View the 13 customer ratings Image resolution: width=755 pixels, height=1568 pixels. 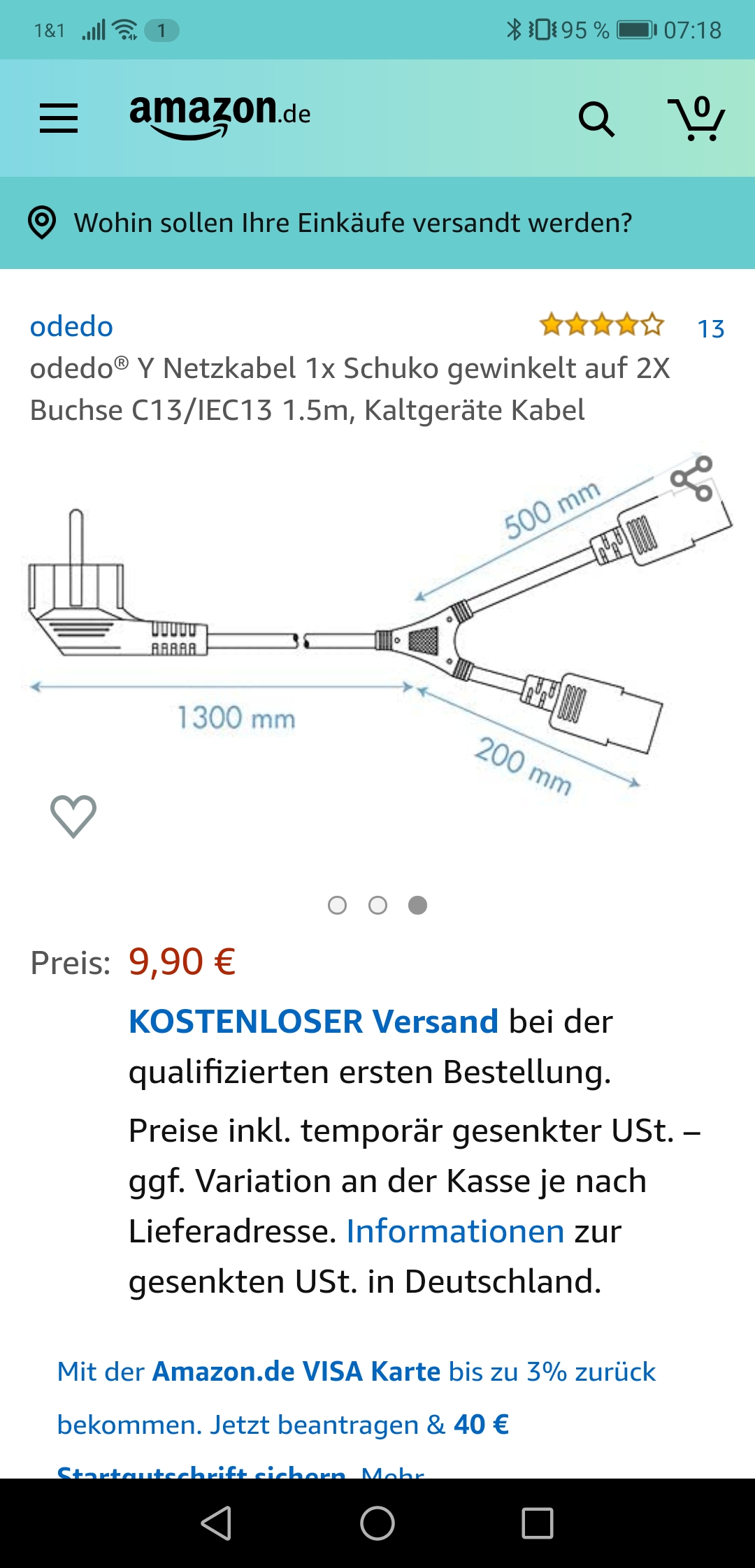710,328
